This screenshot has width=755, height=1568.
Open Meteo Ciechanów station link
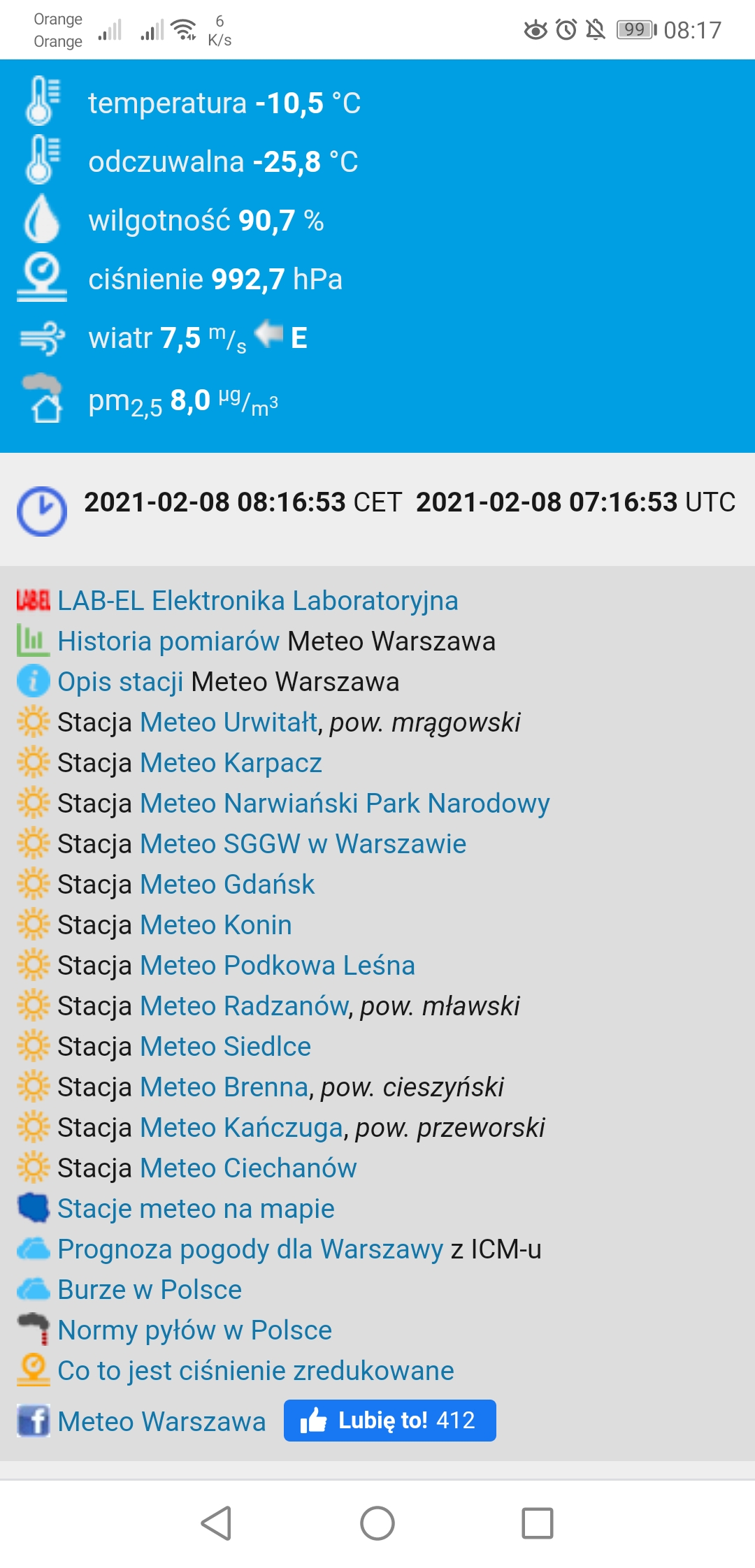[248, 1168]
